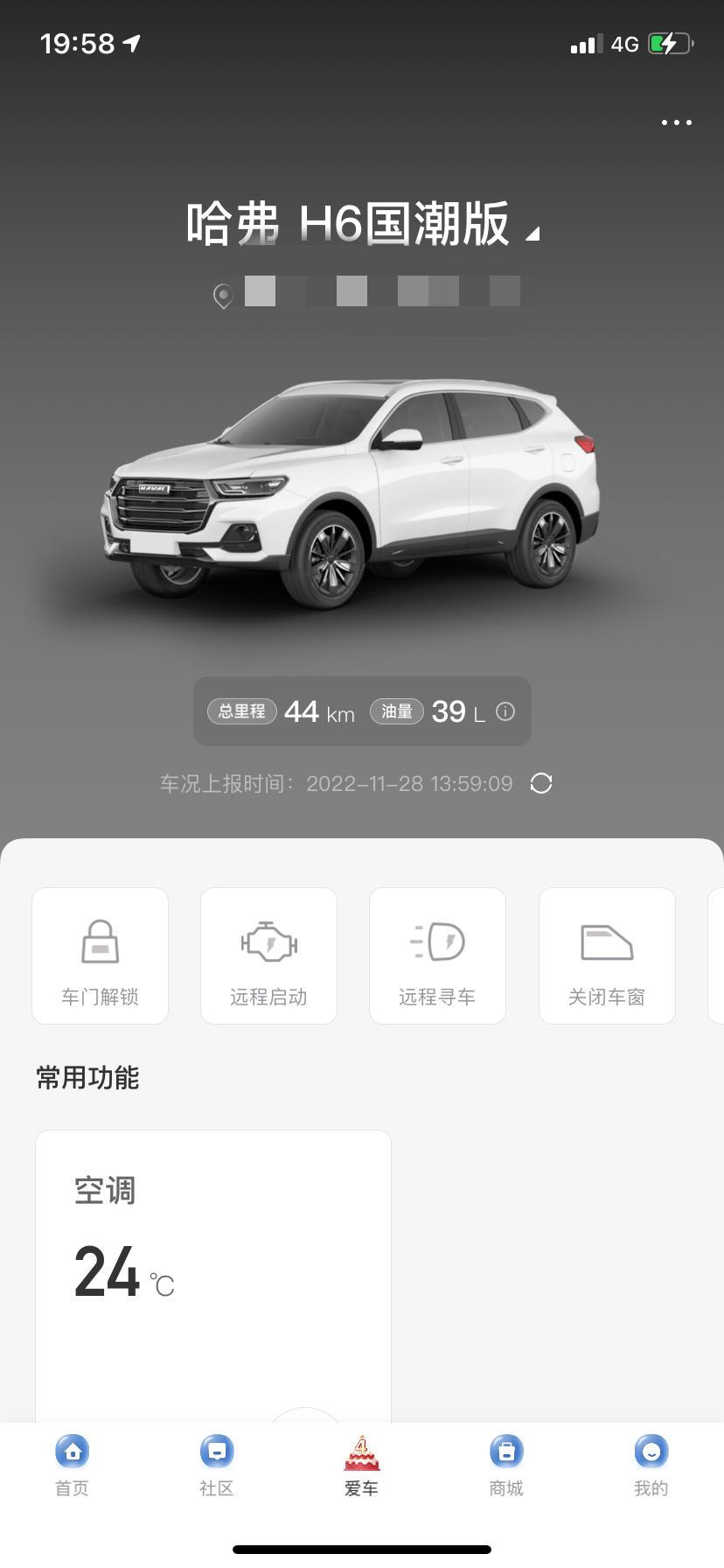Tap 关闭车窗 to close the windows

(x=607, y=955)
